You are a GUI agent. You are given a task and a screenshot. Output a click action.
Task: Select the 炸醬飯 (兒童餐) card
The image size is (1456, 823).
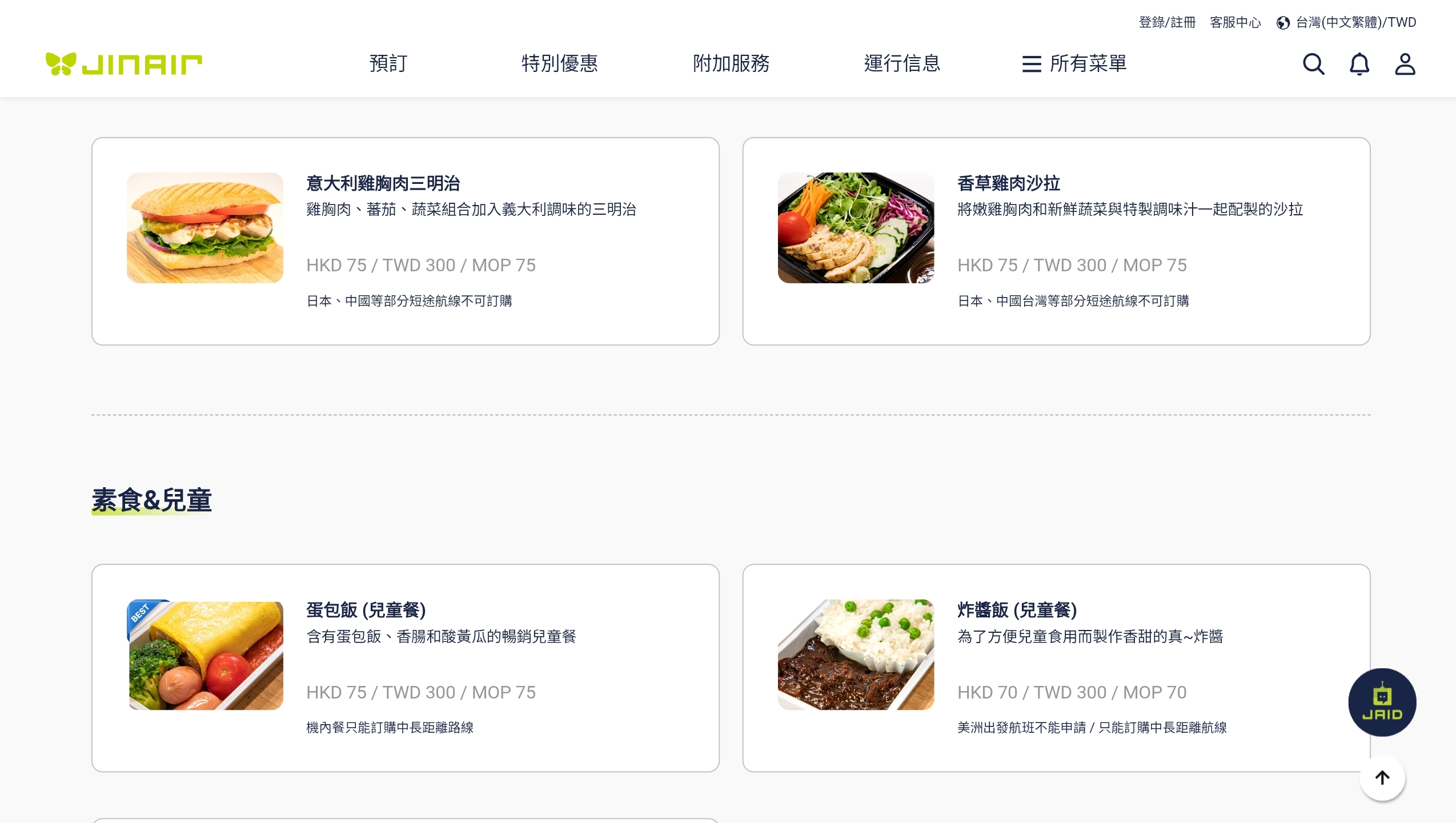1056,667
